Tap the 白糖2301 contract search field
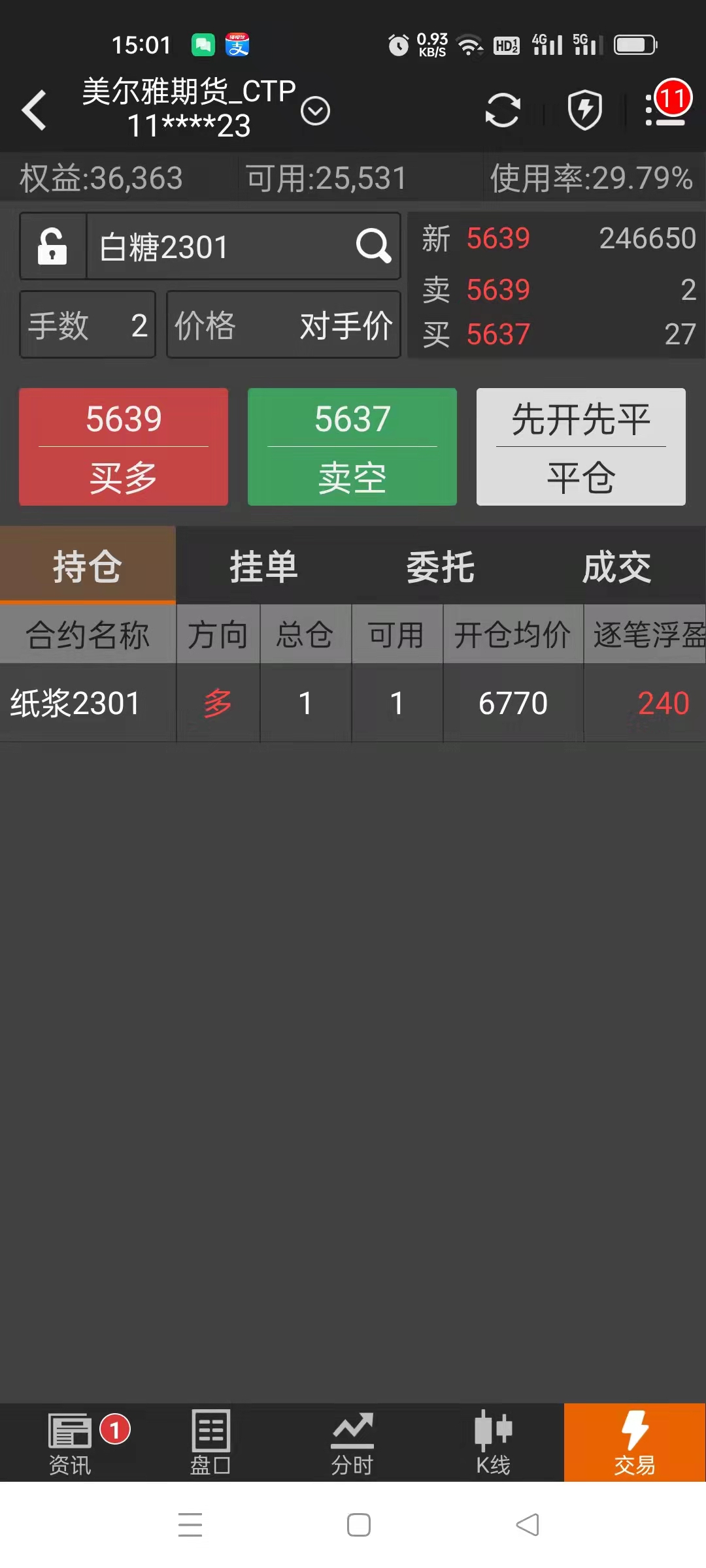Screen dimensions: 706x1568 (x=222, y=247)
